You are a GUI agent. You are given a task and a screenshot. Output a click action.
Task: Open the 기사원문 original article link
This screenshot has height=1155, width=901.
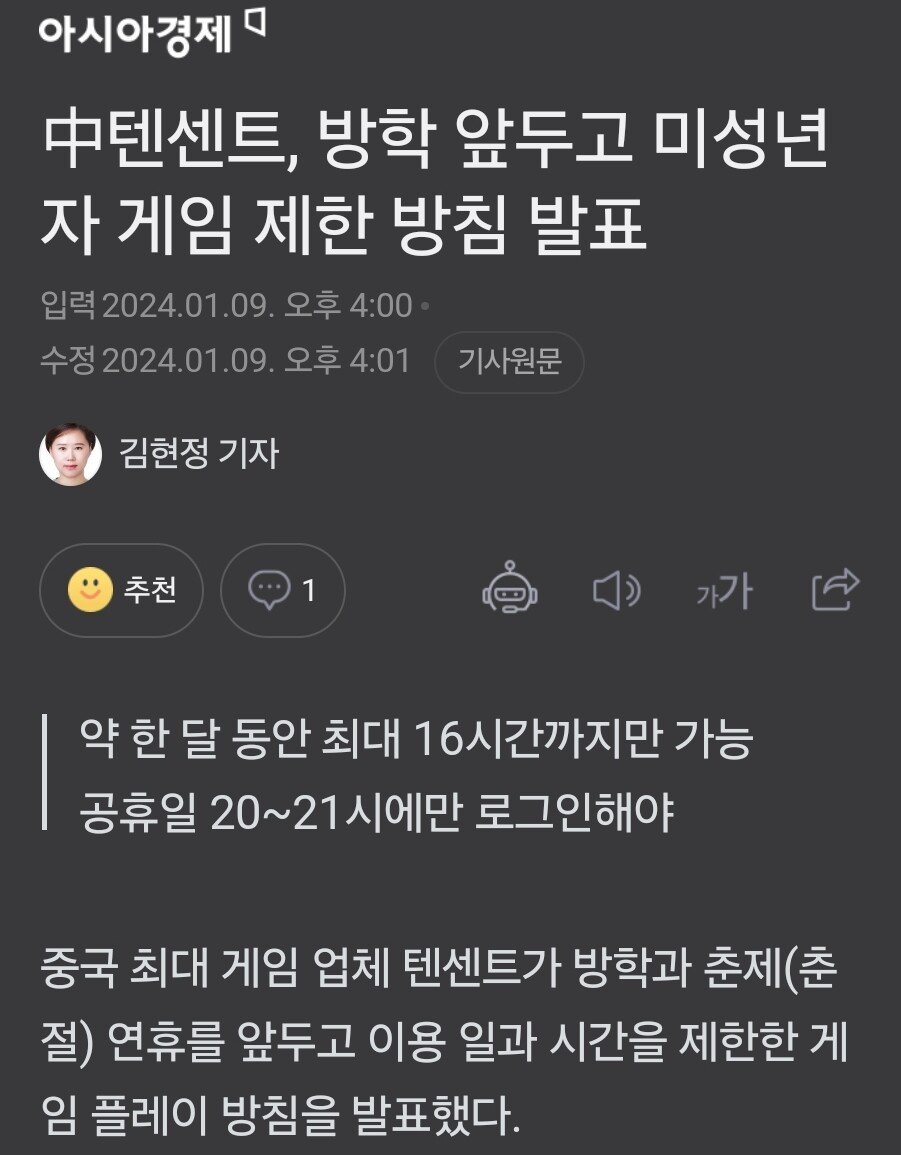click(x=509, y=362)
